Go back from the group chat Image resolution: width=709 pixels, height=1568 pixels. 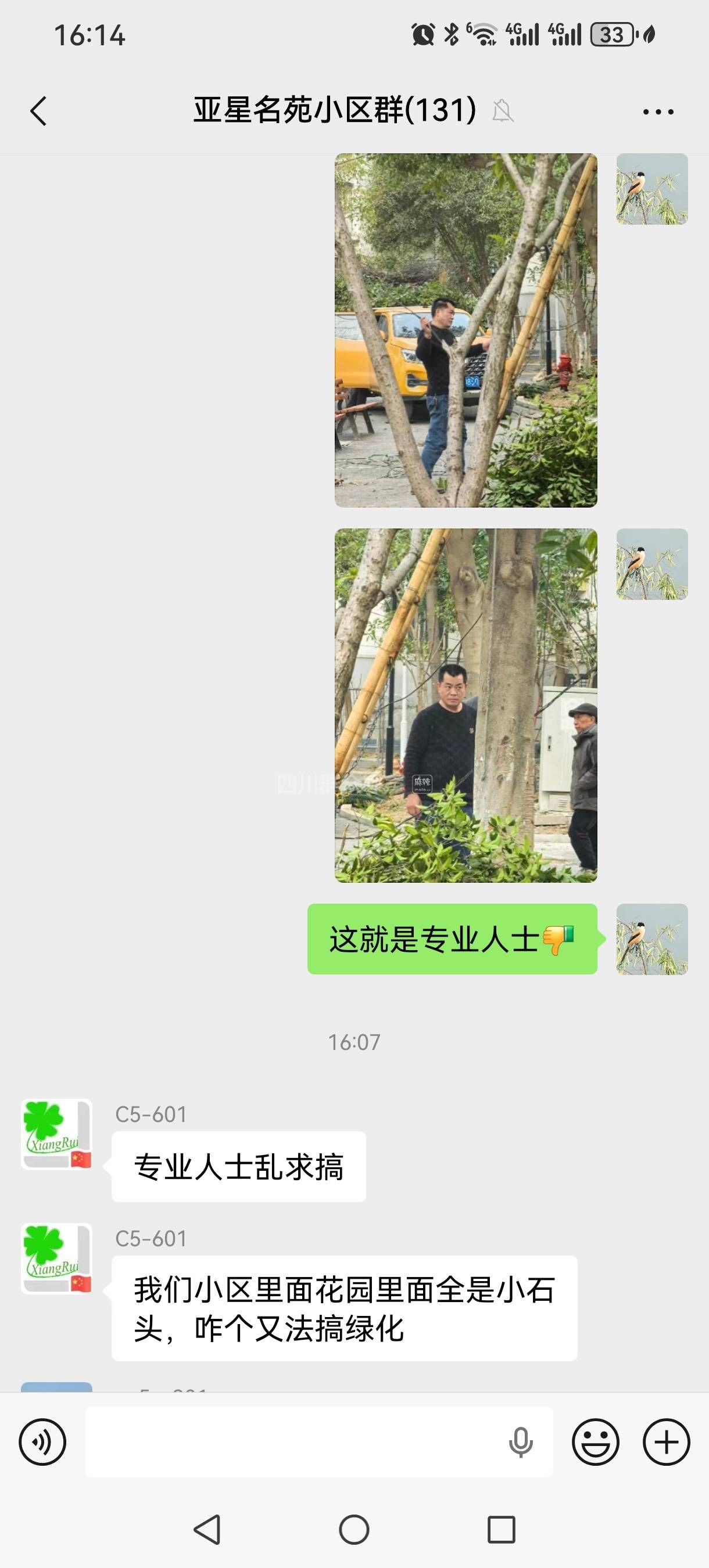pos(38,112)
